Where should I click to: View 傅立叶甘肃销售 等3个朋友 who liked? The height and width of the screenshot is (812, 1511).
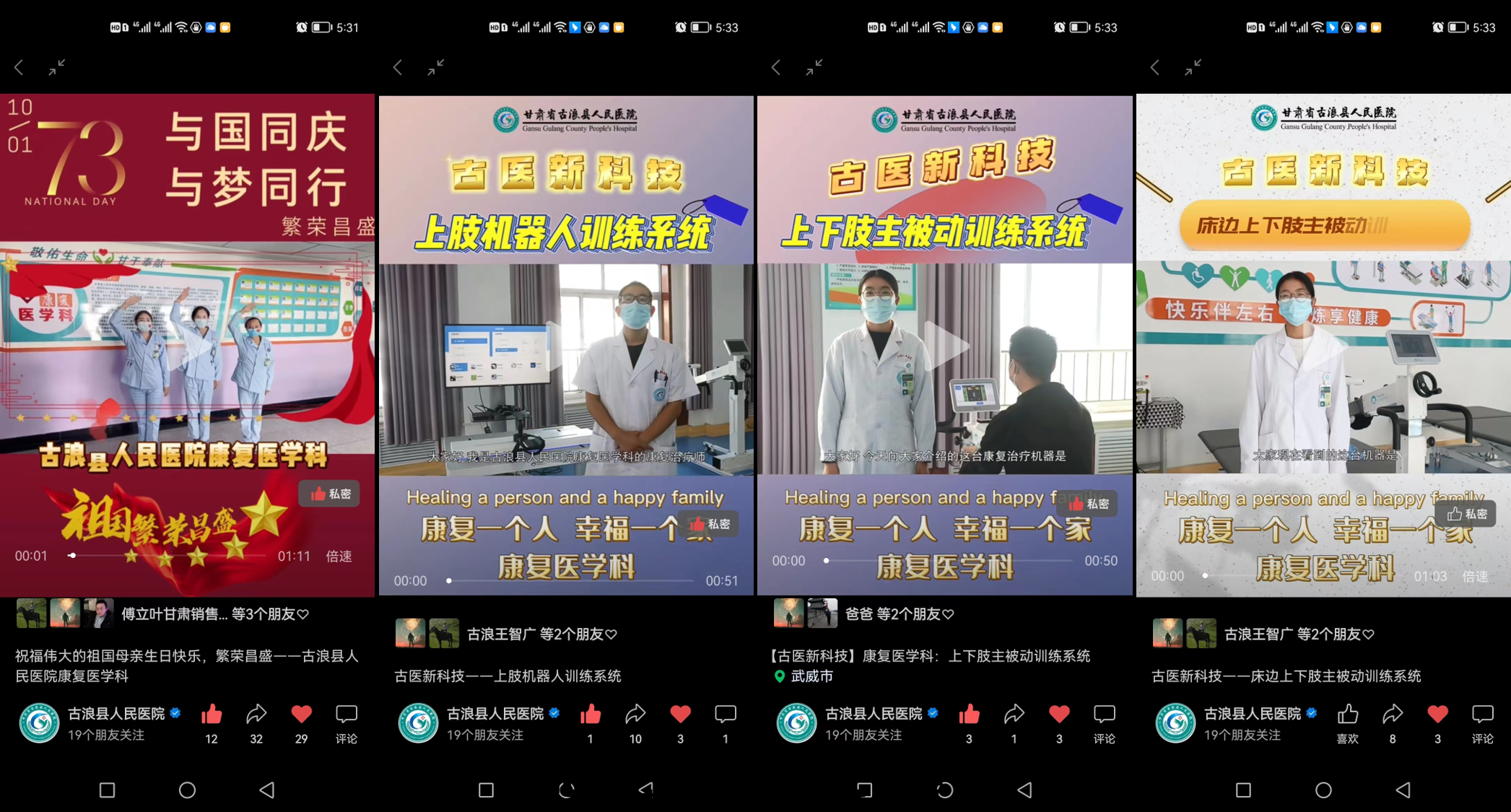click(x=214, y=614)
